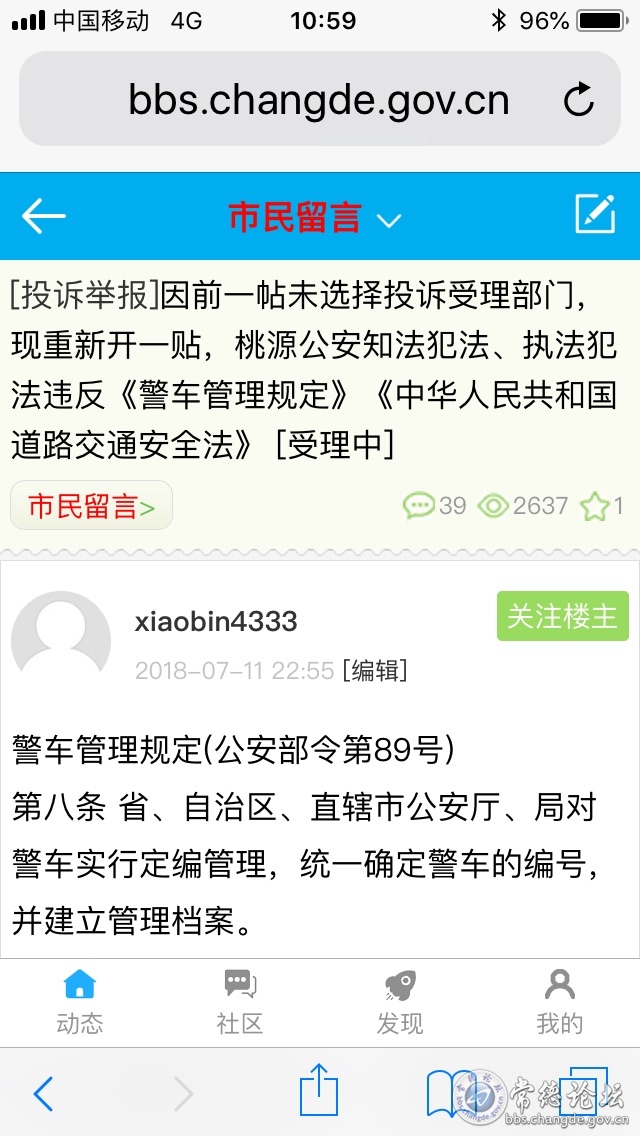Screen dimensions: 640x1136
Task: Open the 市民留言 section tag
Action: (x=91, y=507)
